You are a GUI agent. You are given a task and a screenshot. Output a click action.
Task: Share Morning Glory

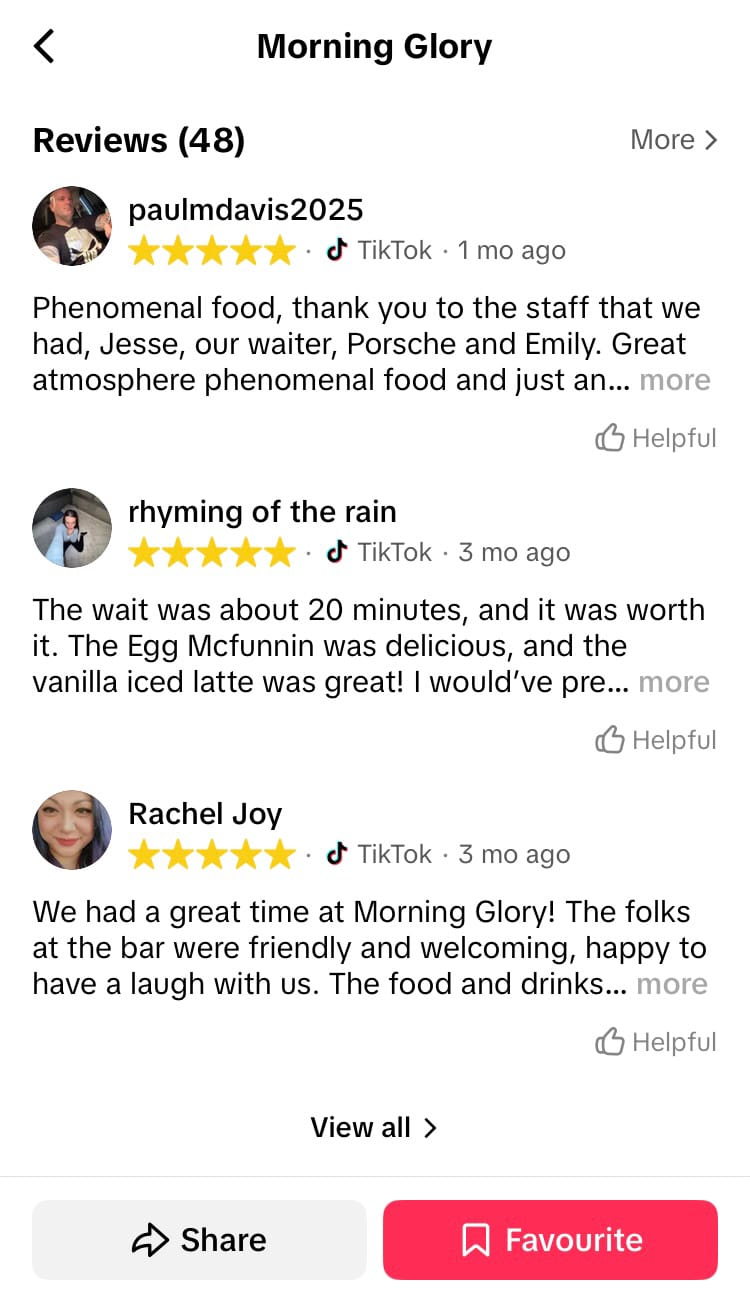(x=200, y=1240)
